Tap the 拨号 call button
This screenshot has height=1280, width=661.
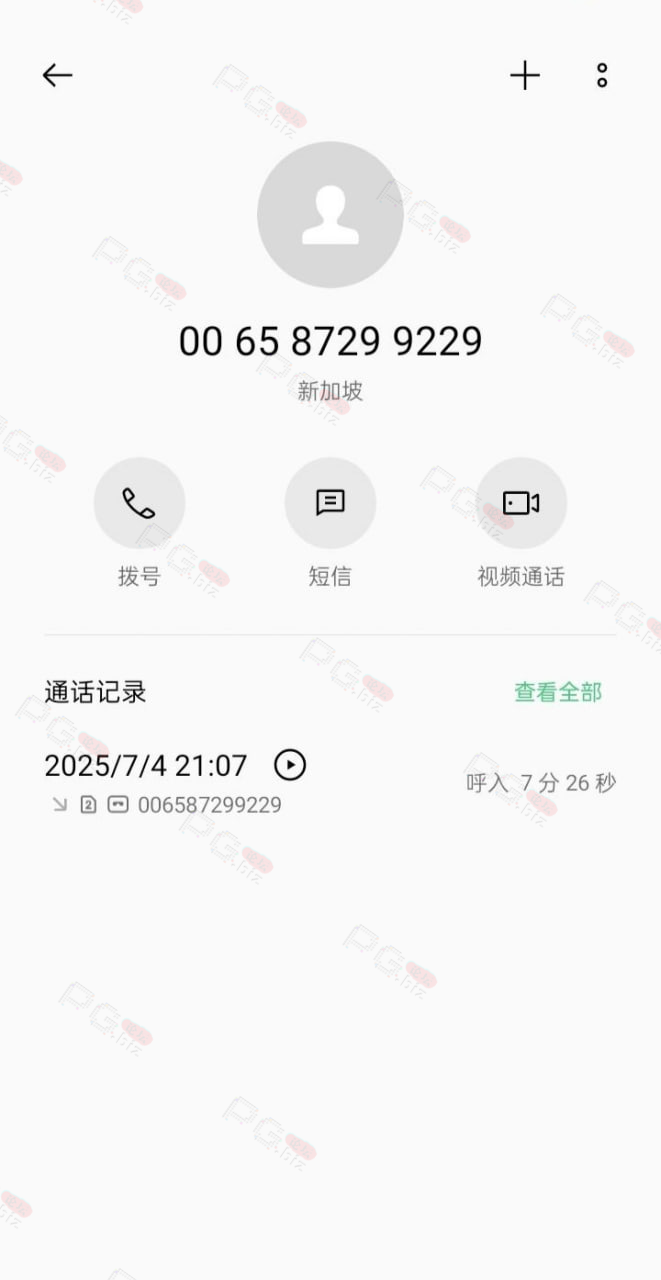[x=139, y=503]
